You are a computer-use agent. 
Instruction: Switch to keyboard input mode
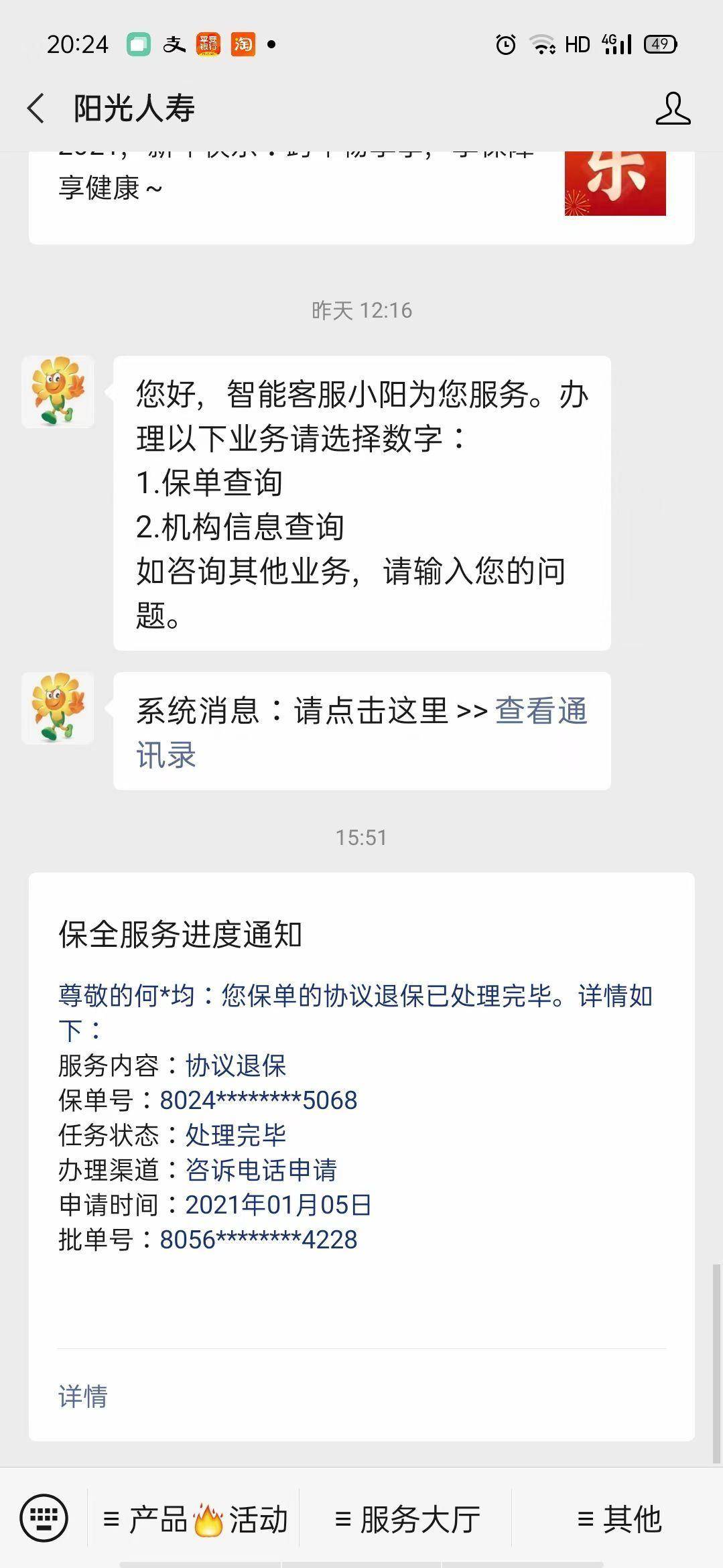click(44, 1518)
